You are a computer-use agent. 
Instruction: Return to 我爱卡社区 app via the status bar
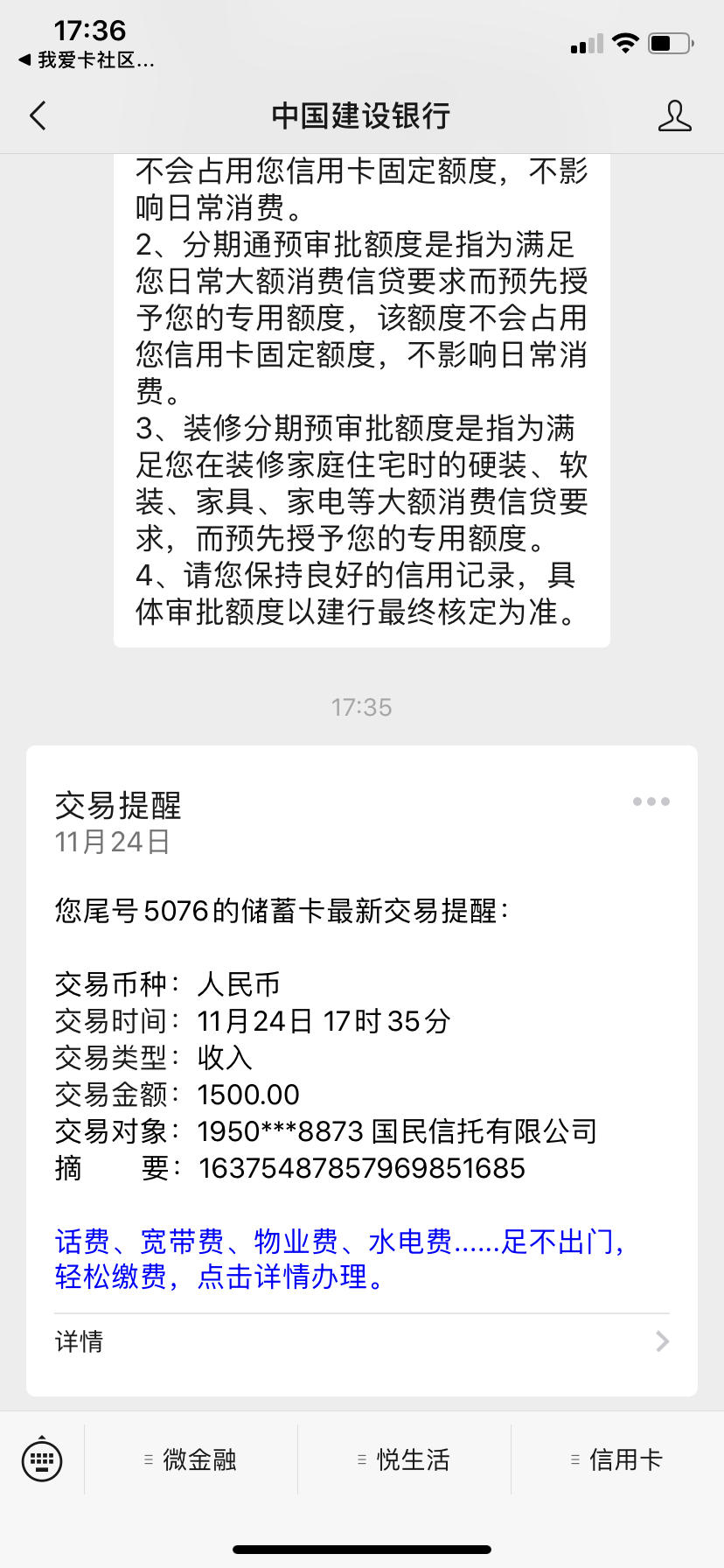click(86, 60)
